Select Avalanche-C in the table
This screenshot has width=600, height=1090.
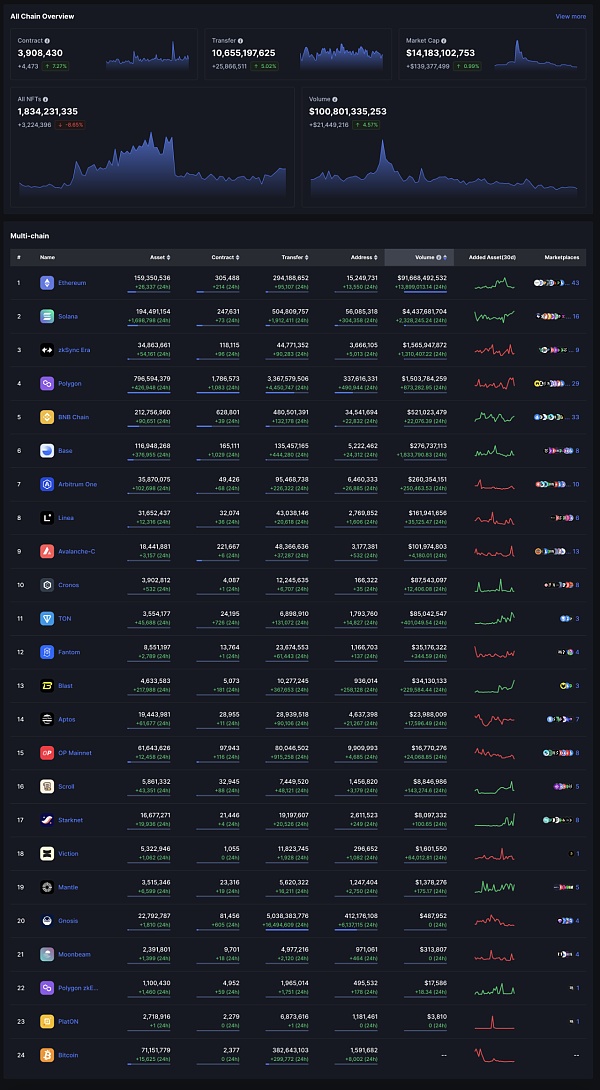pos(77,551)
